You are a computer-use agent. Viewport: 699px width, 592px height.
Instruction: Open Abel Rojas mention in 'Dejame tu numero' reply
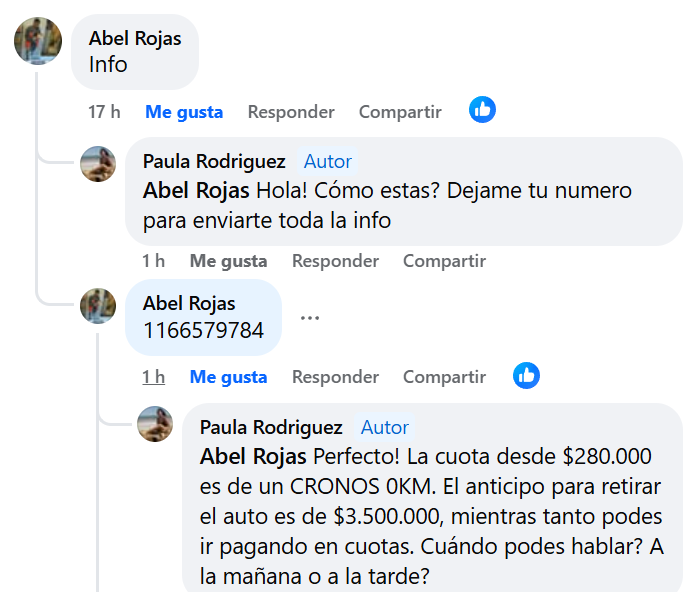pos(196,190)
